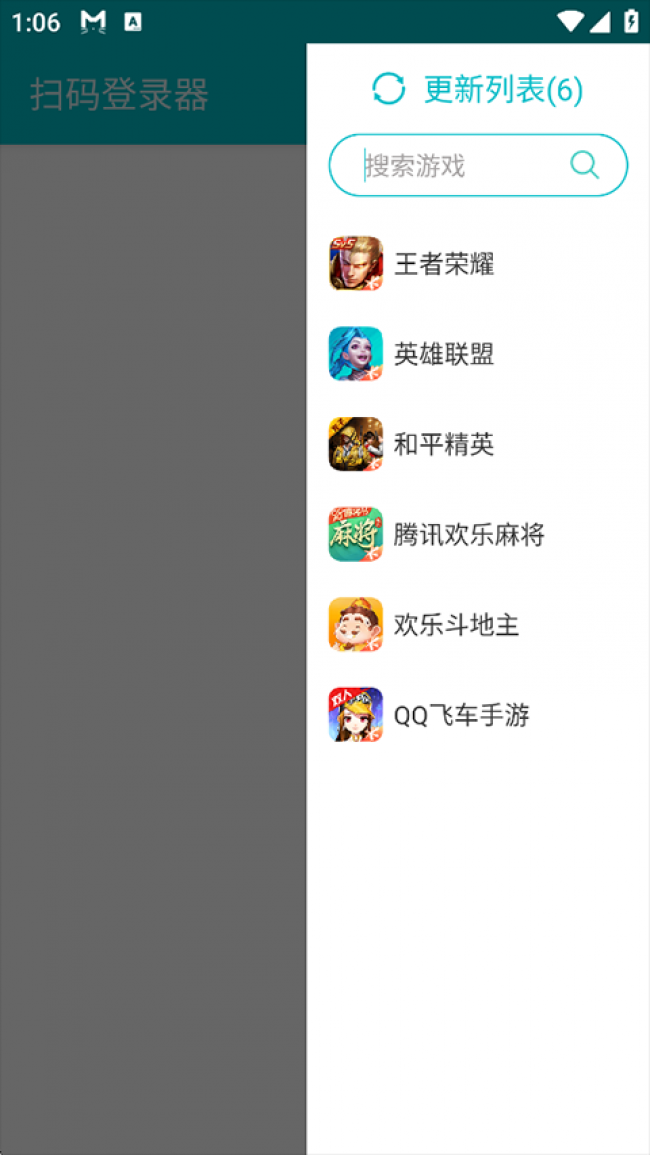Focus the 搜索游戏 search field
650x1155 pixels.
(x=450, y=165)
